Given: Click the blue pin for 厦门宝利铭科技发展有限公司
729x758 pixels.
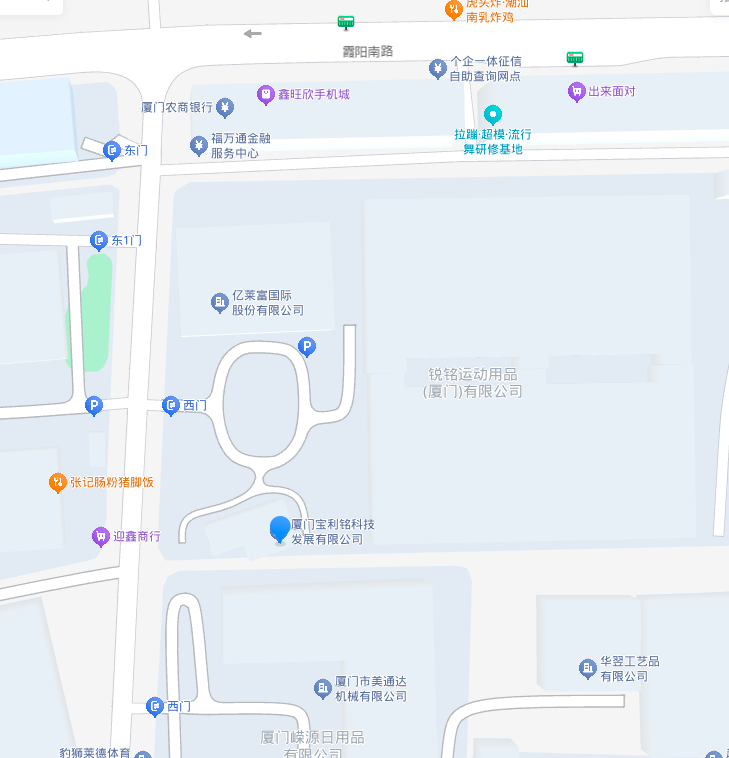Looking at the screenshot, I should (x=279, y=528).
